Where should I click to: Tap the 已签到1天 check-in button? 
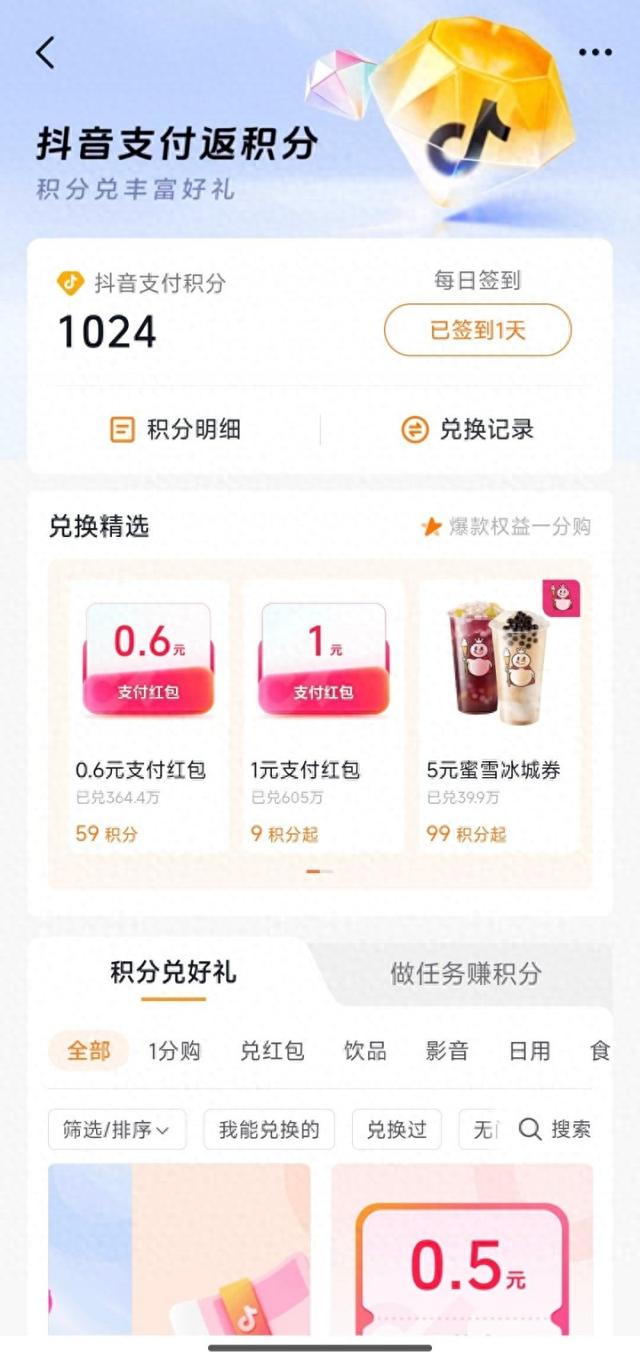click(477, 330)
